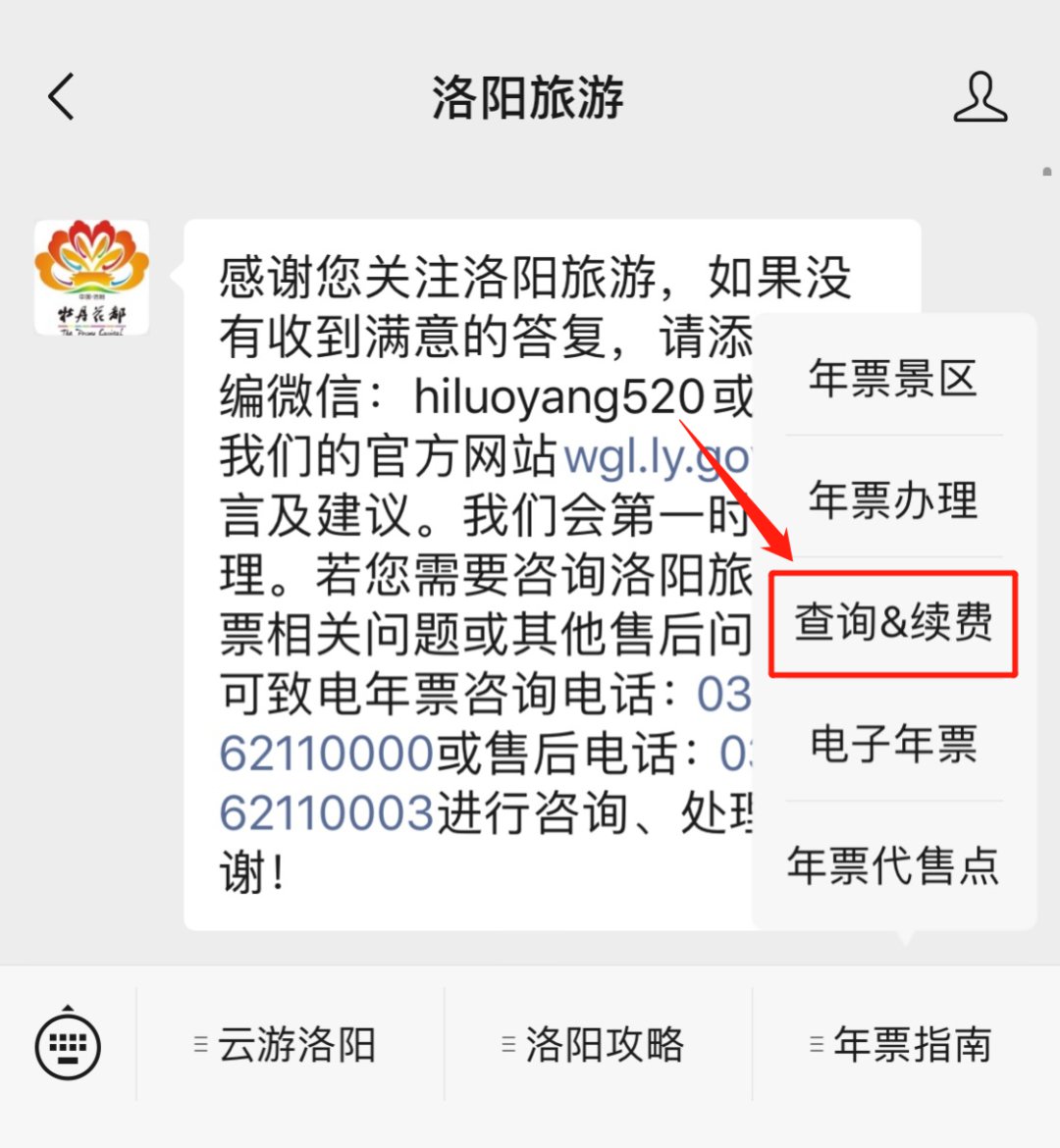Go back from 洛阳旅游 chat
This screenshot has width=1060, height=1148.
coord(61,97)
